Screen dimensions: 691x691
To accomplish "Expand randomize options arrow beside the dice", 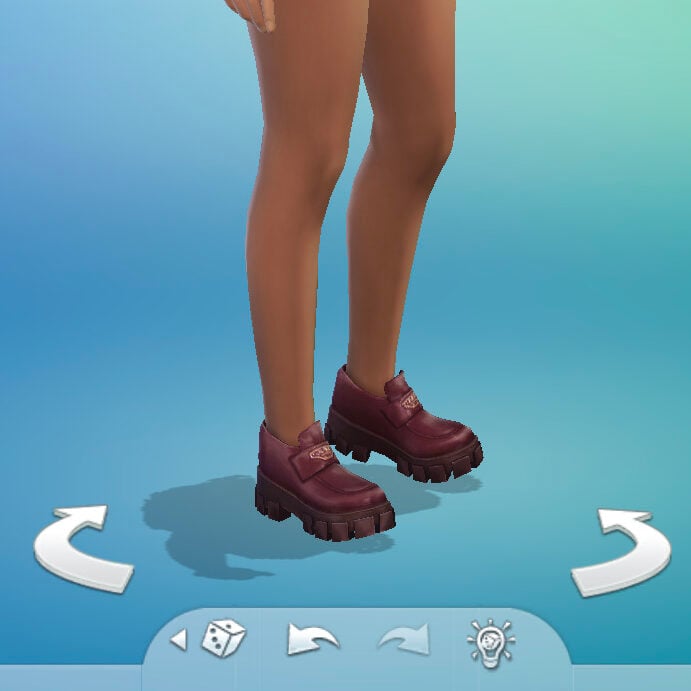I will point(178,639).
